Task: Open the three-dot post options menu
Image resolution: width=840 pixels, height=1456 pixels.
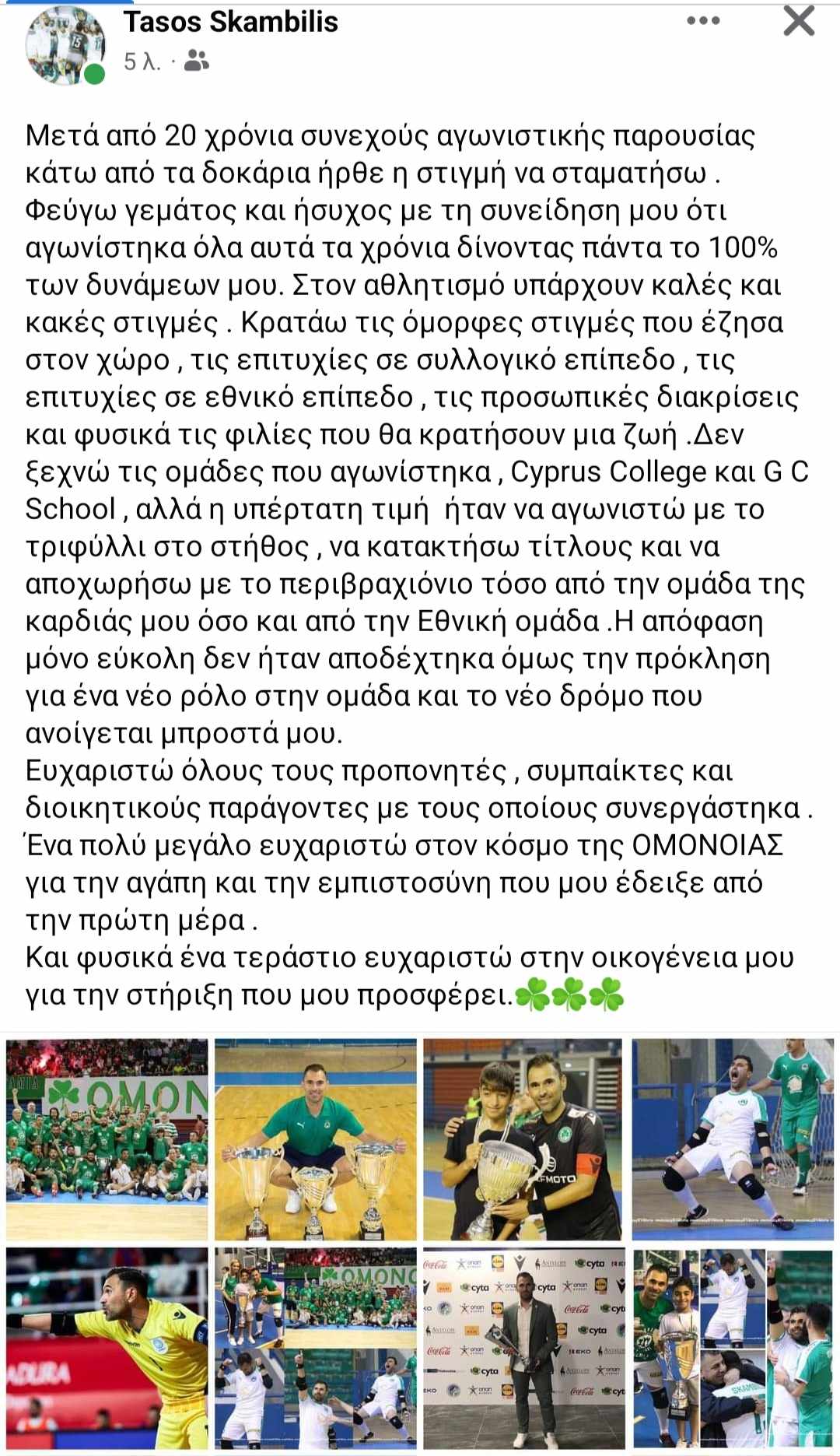Action: point(703,21)
